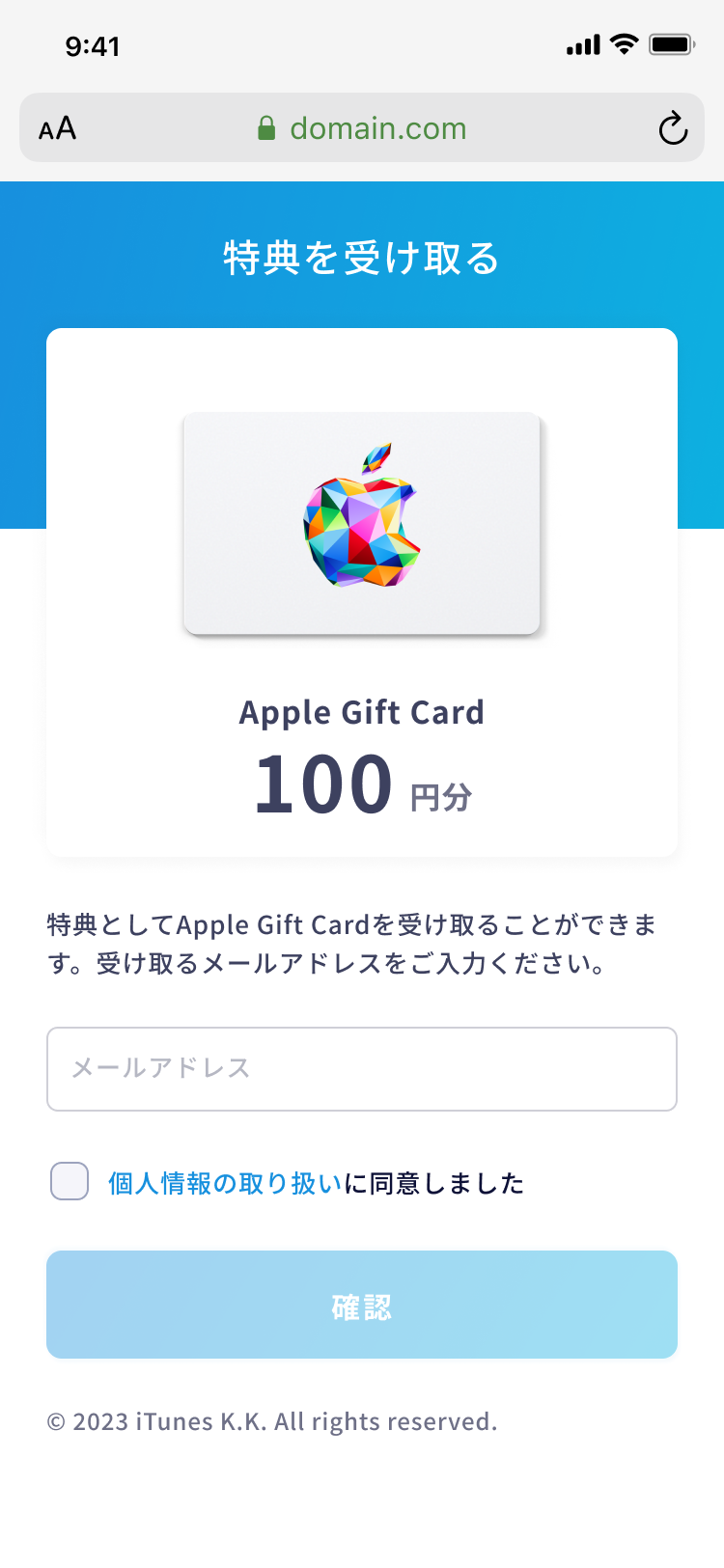Image resolution: width=724 pixels, height=1568 pixels.
Task: Tap the メールアドレス input field
Action: pyautogui.click(x=362, y=1069)
